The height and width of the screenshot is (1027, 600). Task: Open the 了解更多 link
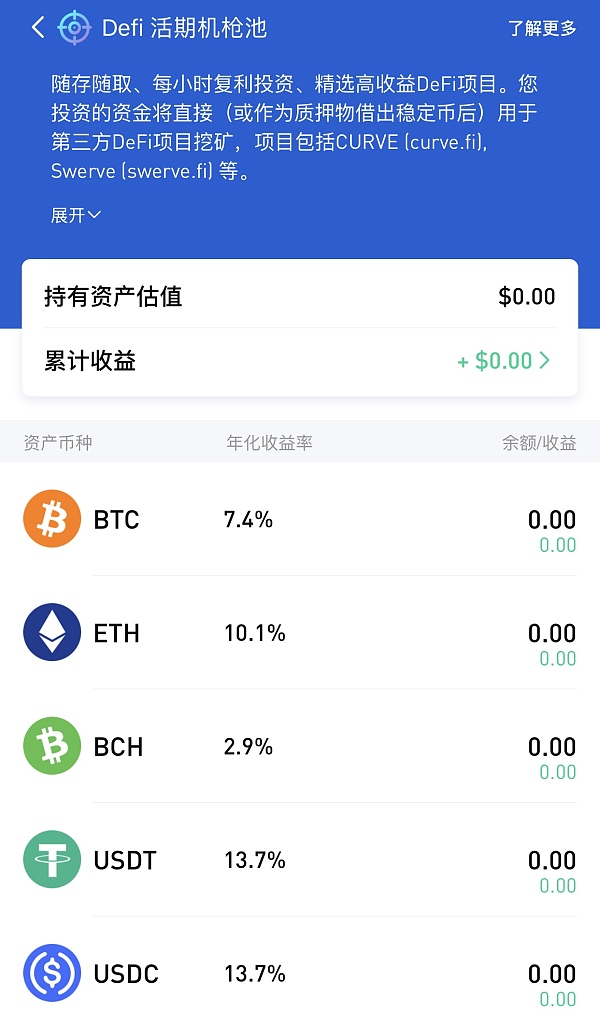pyautogui.click(x=542, y=28)
